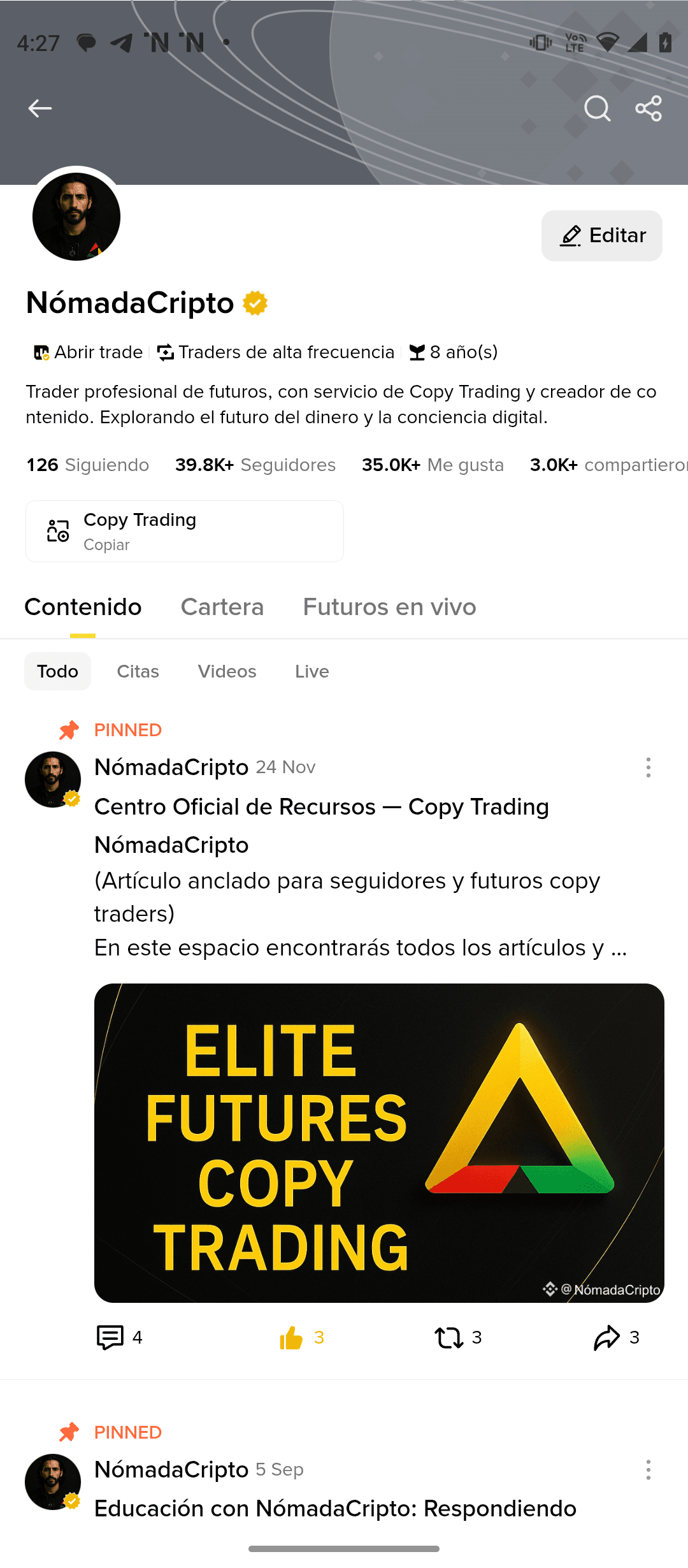
Task: Go back using the top arrow
Action: tap(39, 108)
